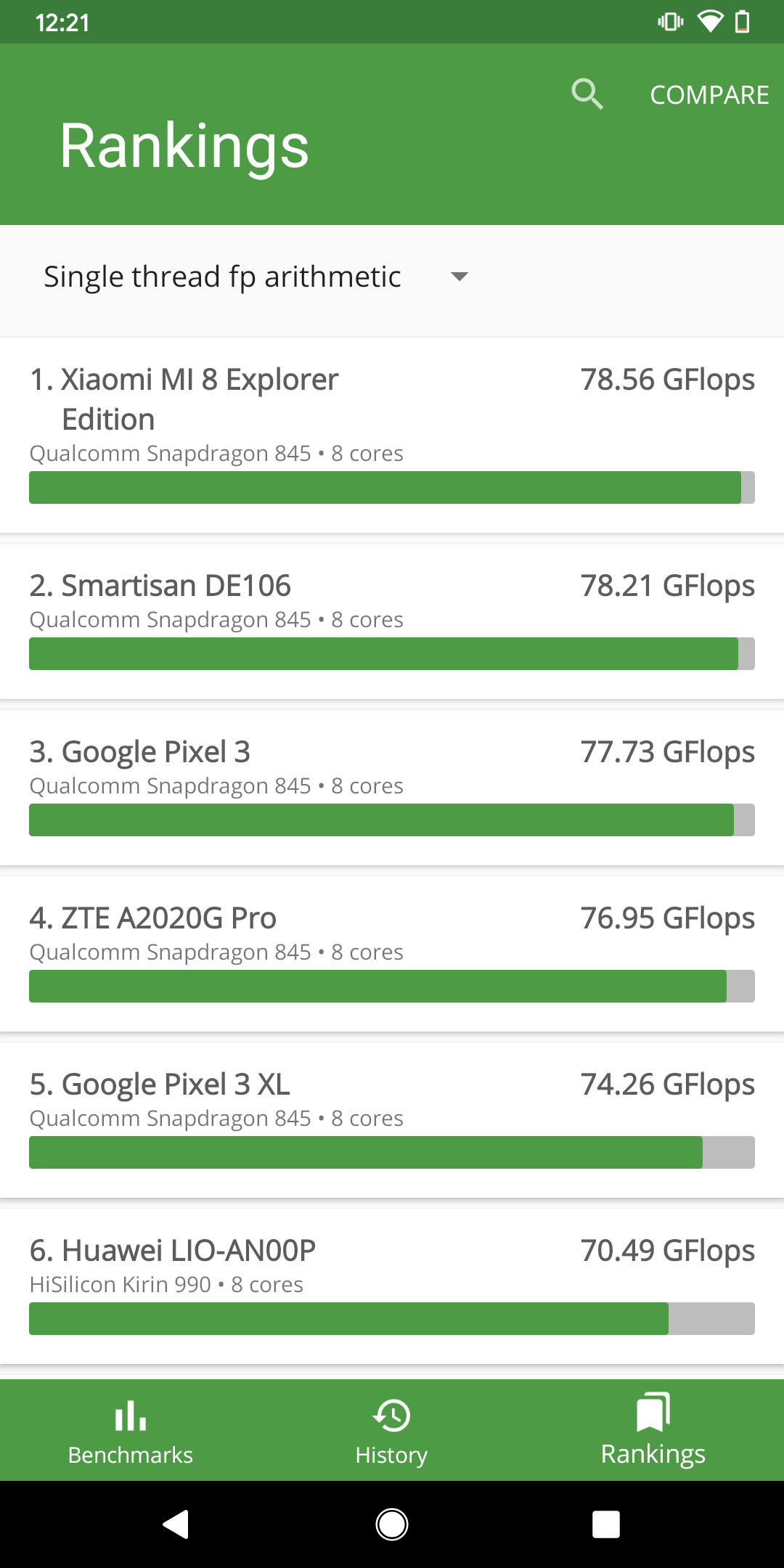Tap the vibration status icon
Screen dimensions: 784x1568
pos(669,21)
